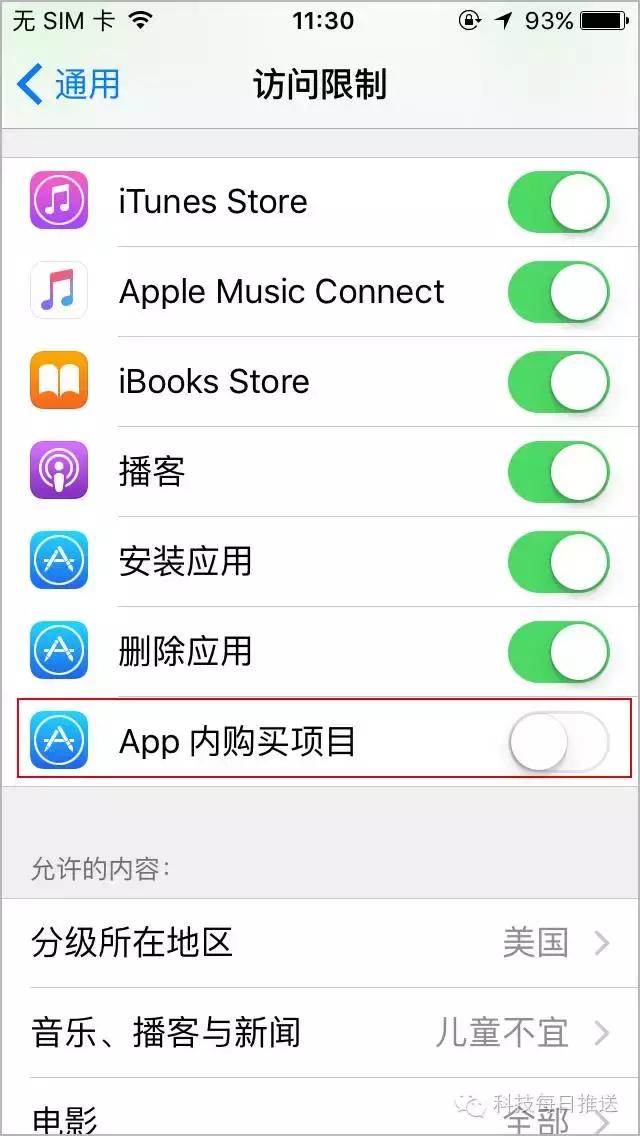Go back to 通用 settings
The image size is (640, 1136).
67,84
